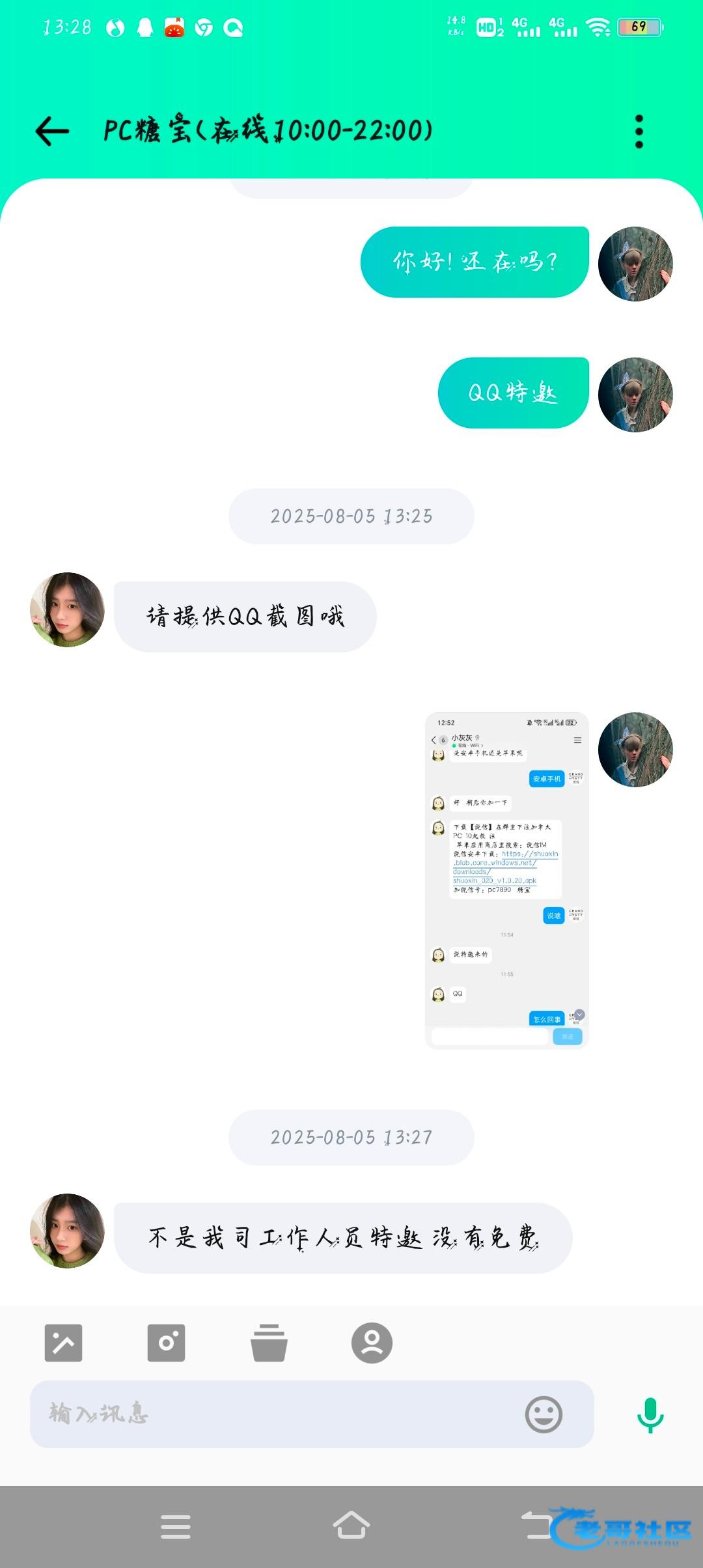
Task: Focus the 输入讯息 message field
Action: point(273,1414)
